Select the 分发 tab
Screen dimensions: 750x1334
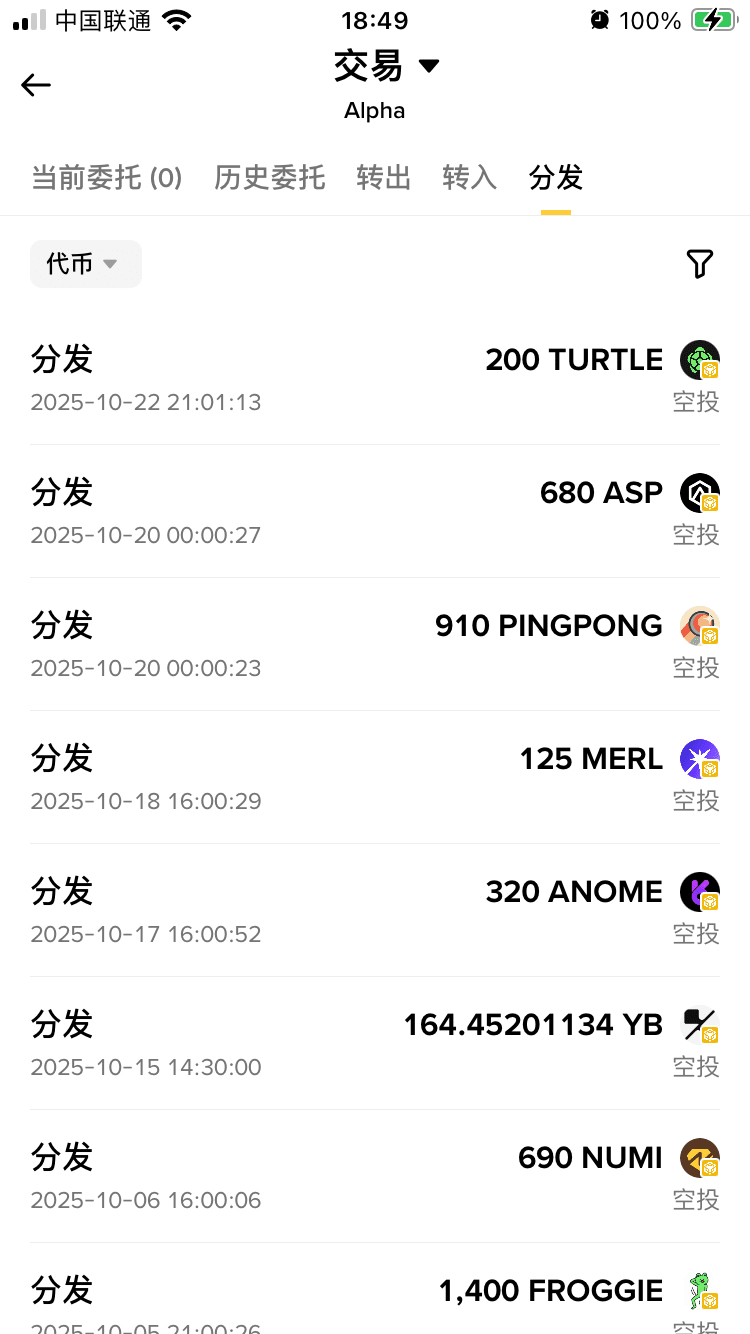click(x=555, y=178)
